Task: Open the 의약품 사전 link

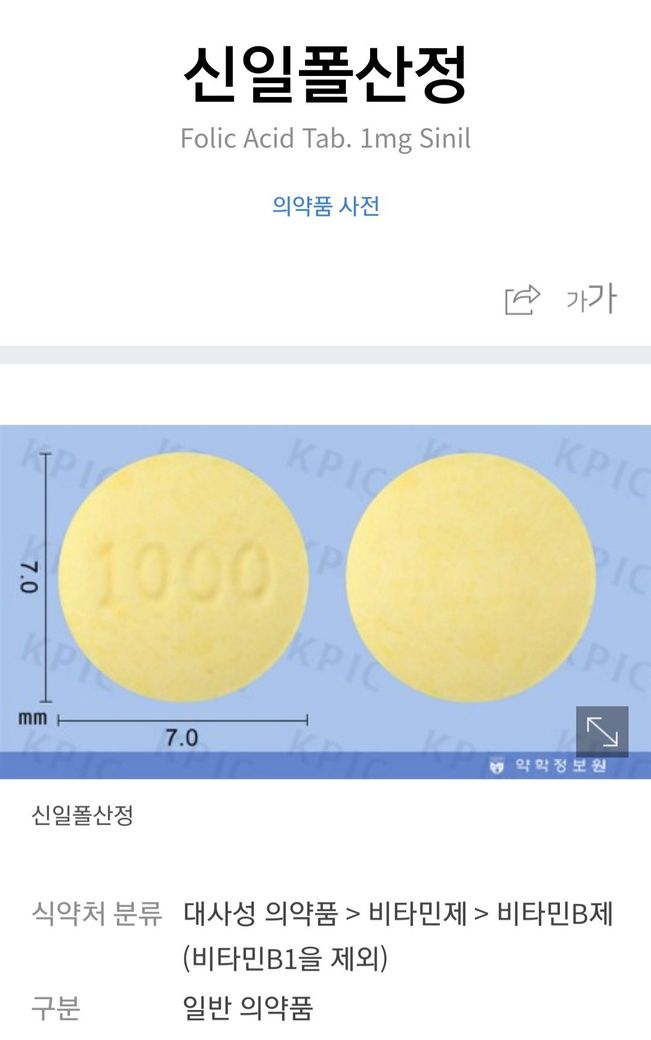Action: [x=325, y=207]
